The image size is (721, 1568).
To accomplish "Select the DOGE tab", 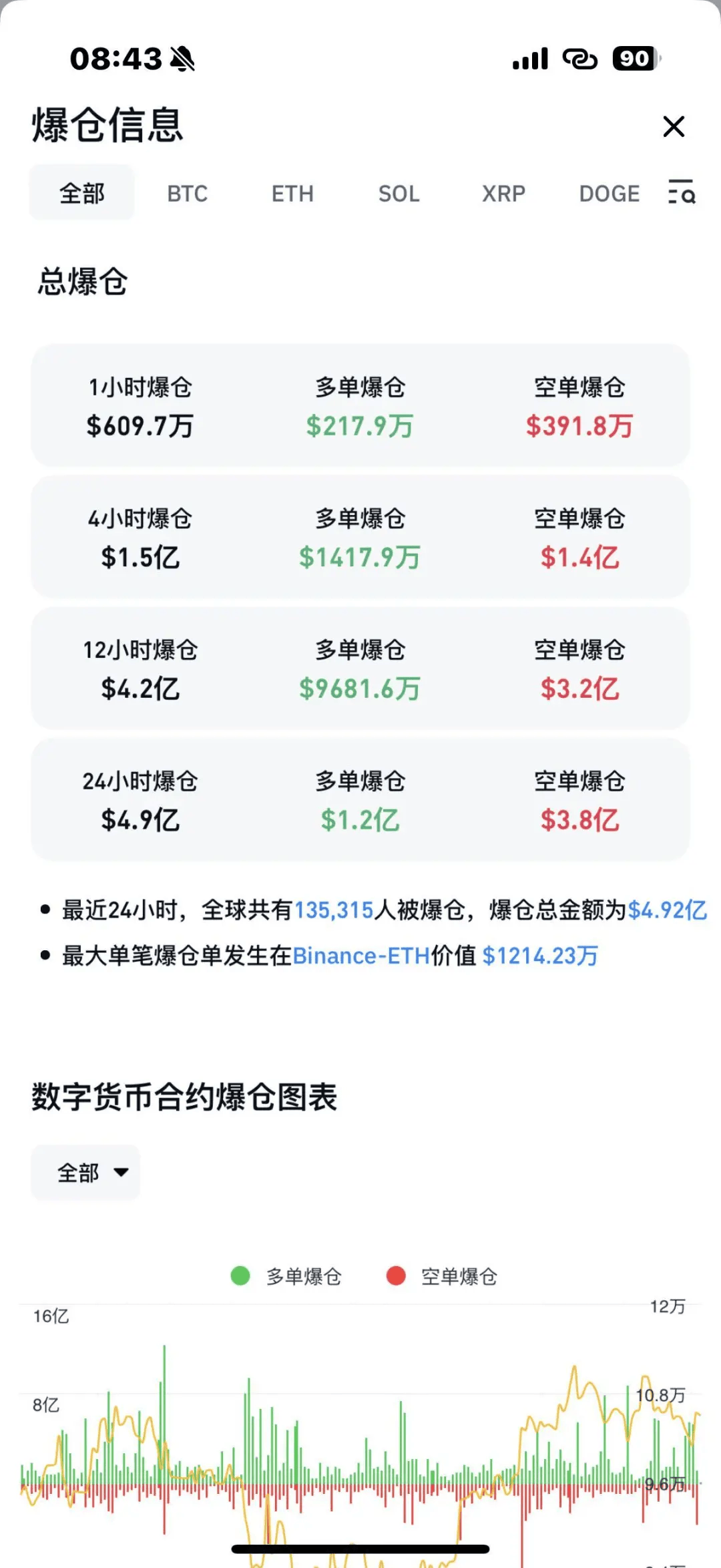I will coord(608,194).
